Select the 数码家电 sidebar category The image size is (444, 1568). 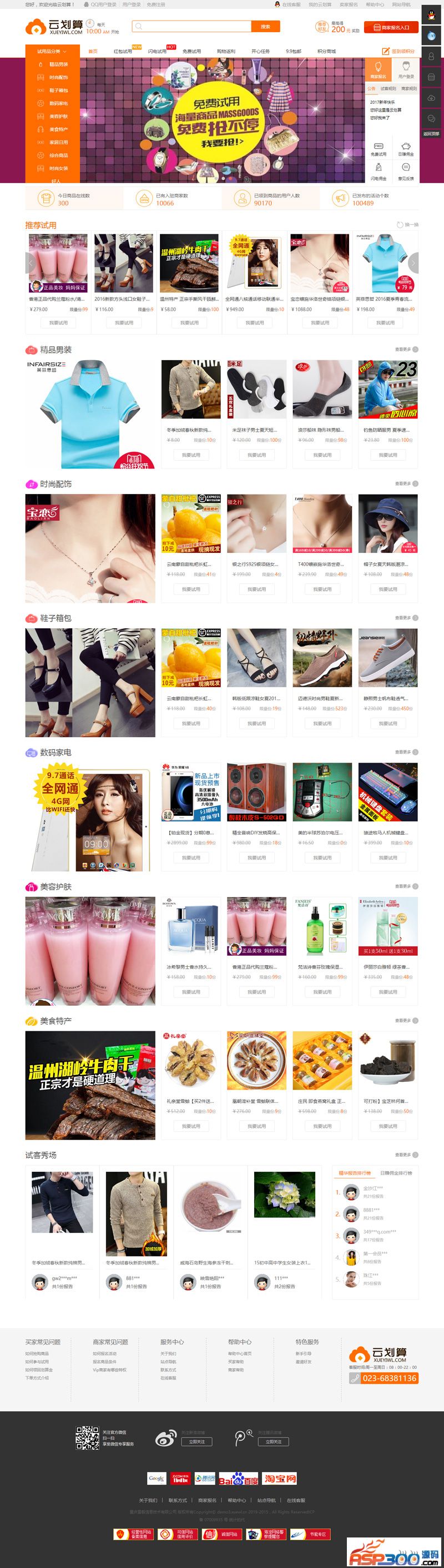click(x=58, y=103)
